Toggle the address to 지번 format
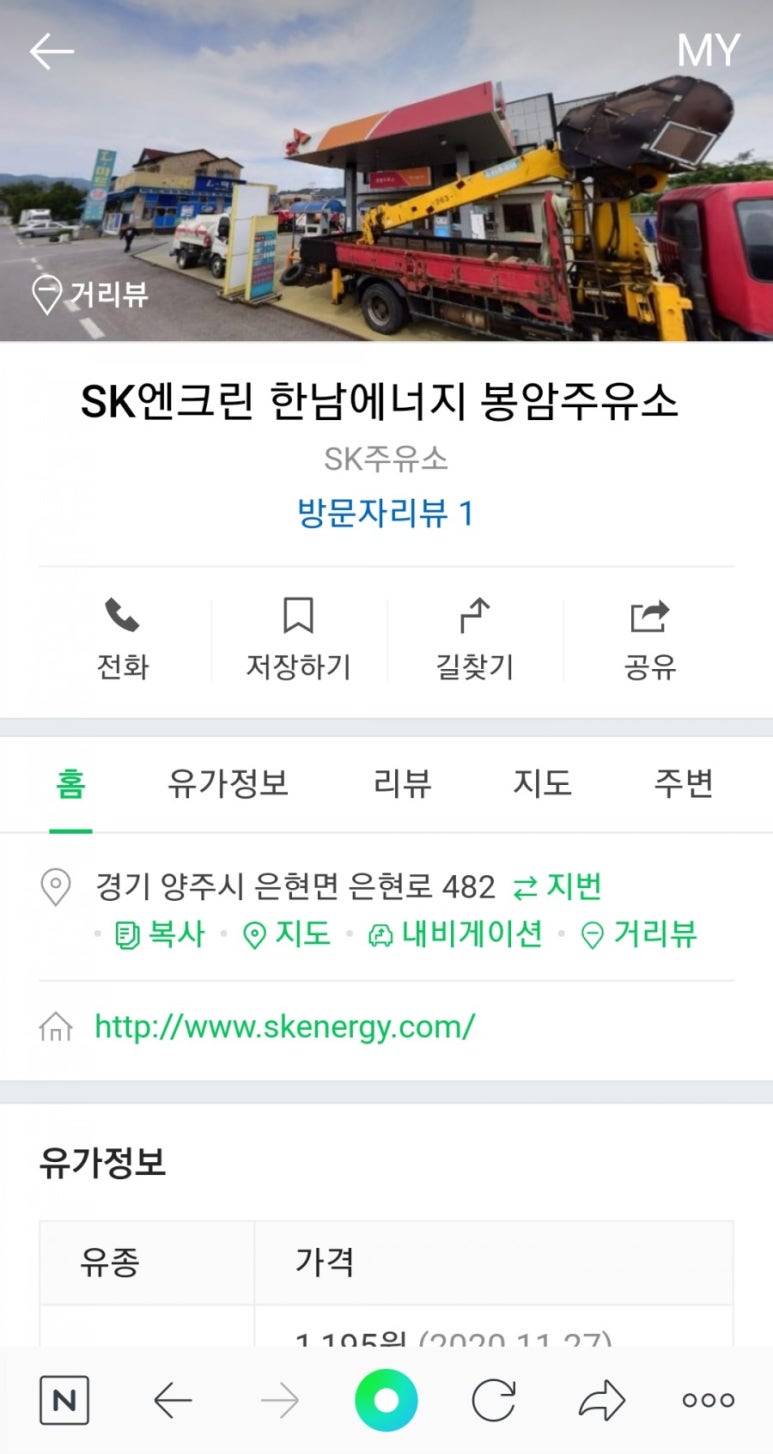The height and width of the screenshot is (1454, 773). click(557, 887)
